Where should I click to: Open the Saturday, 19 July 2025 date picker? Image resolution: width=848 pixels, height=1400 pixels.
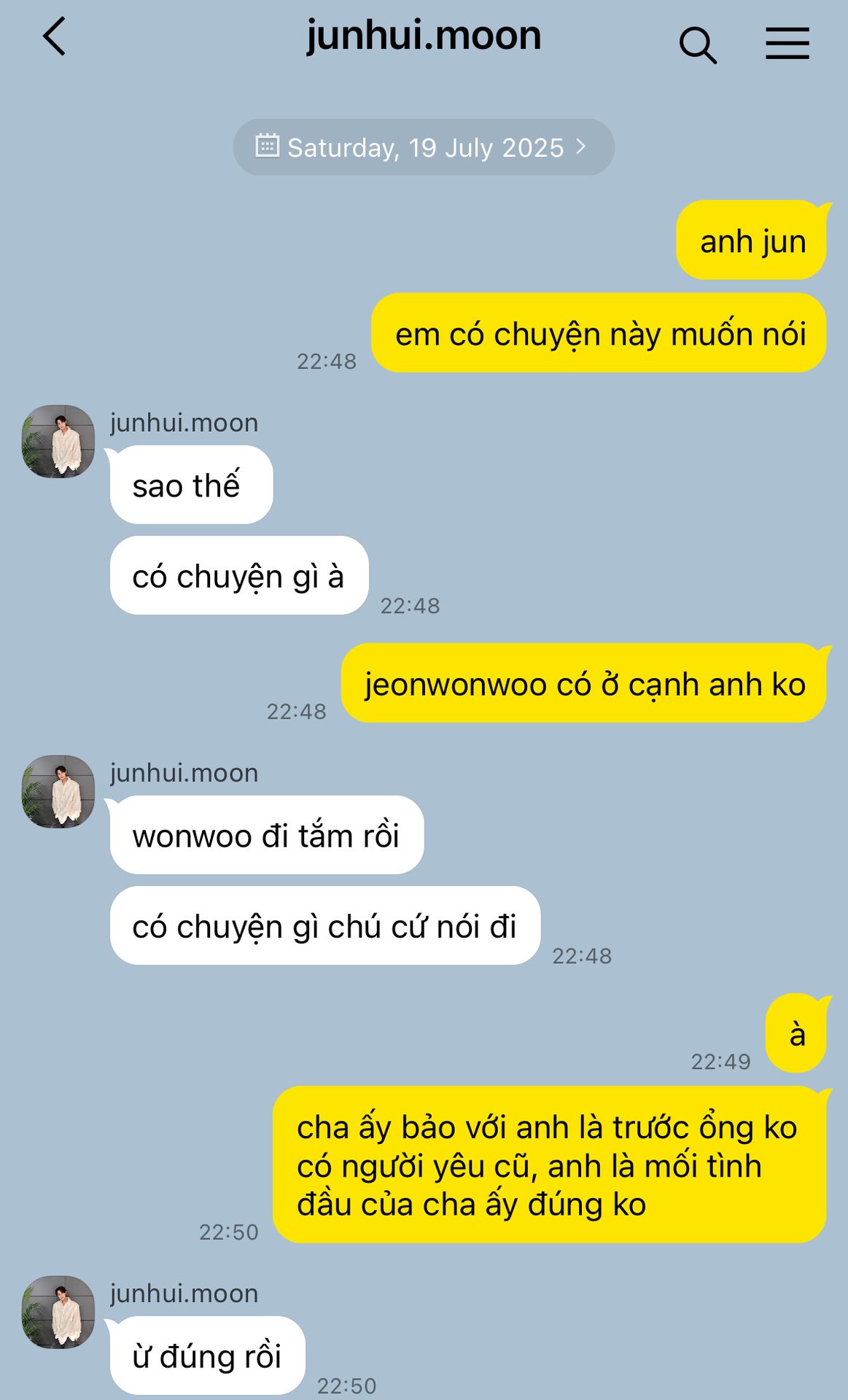(x=423, y=147)
